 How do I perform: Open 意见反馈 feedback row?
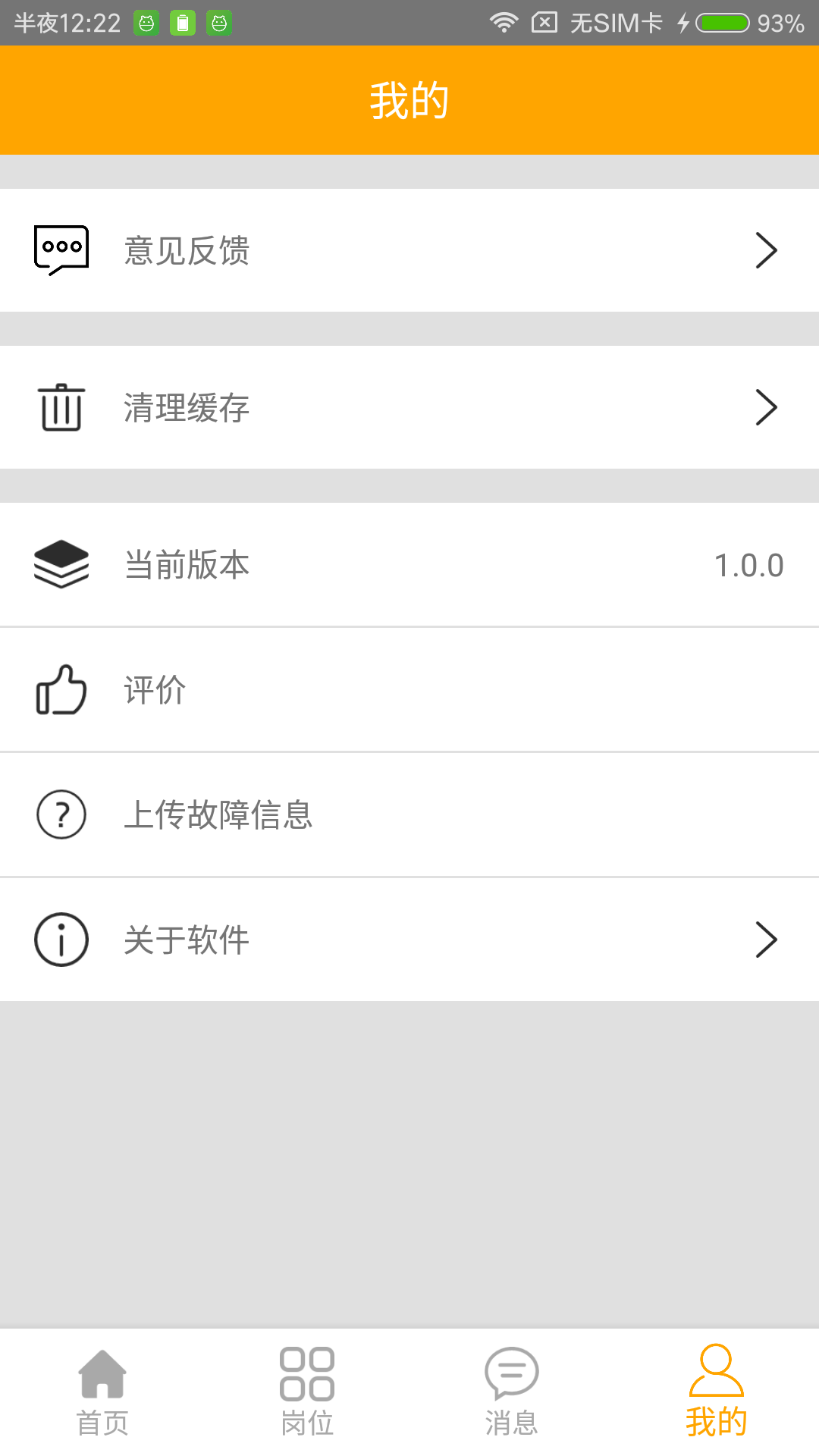[409, 250]
